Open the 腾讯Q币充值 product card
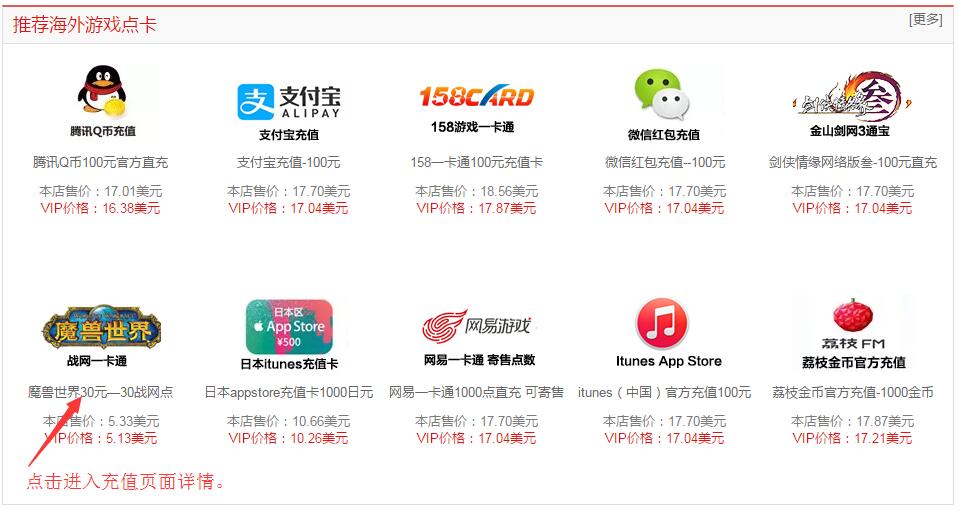This screenshot has height=511, width=961. click(102, 103)
